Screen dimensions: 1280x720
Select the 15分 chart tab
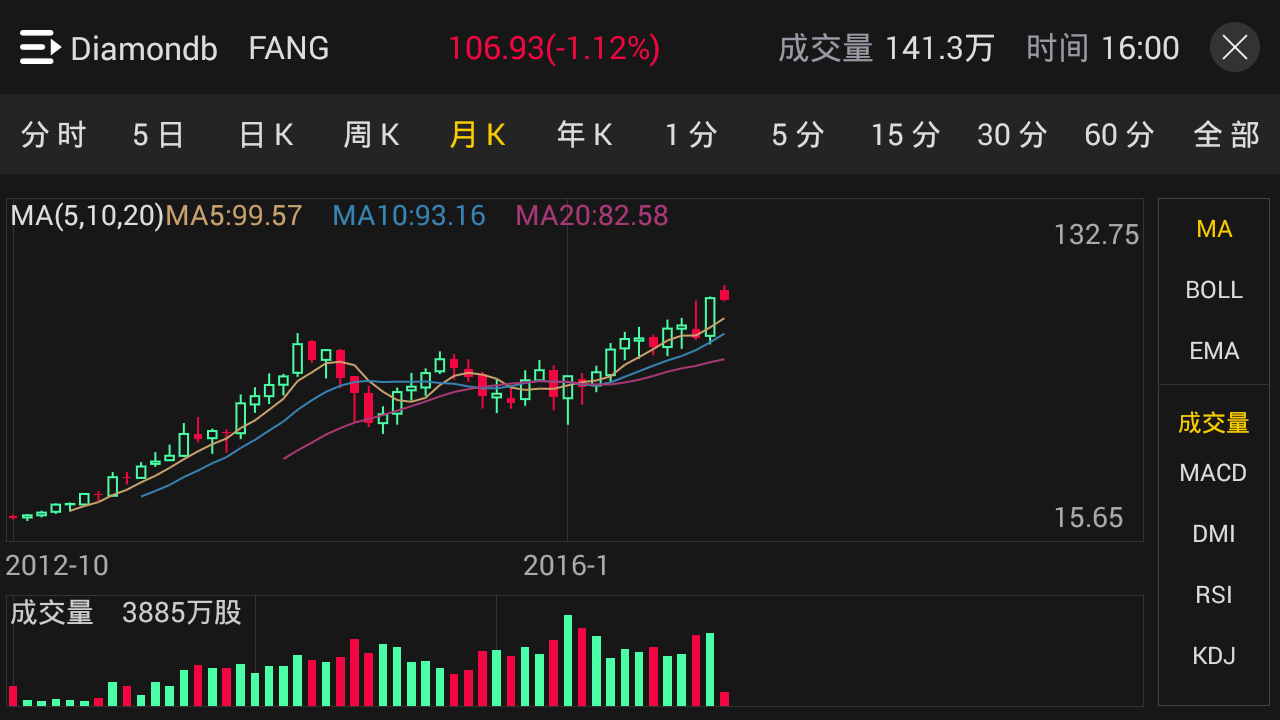point(905,135)
